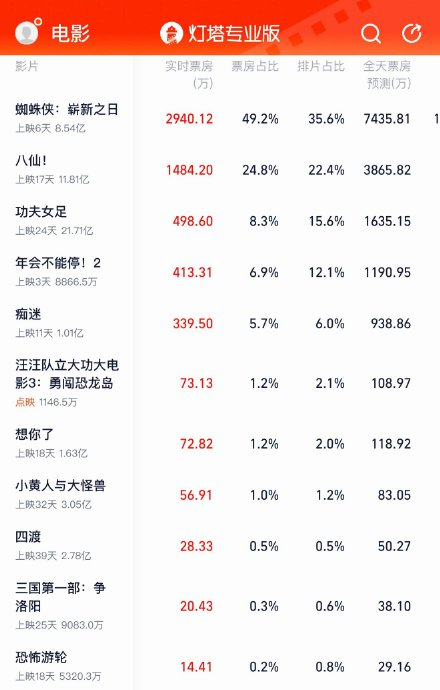View details for 年会不能停!2
This screenshot has height=690, width=440.
220,272
